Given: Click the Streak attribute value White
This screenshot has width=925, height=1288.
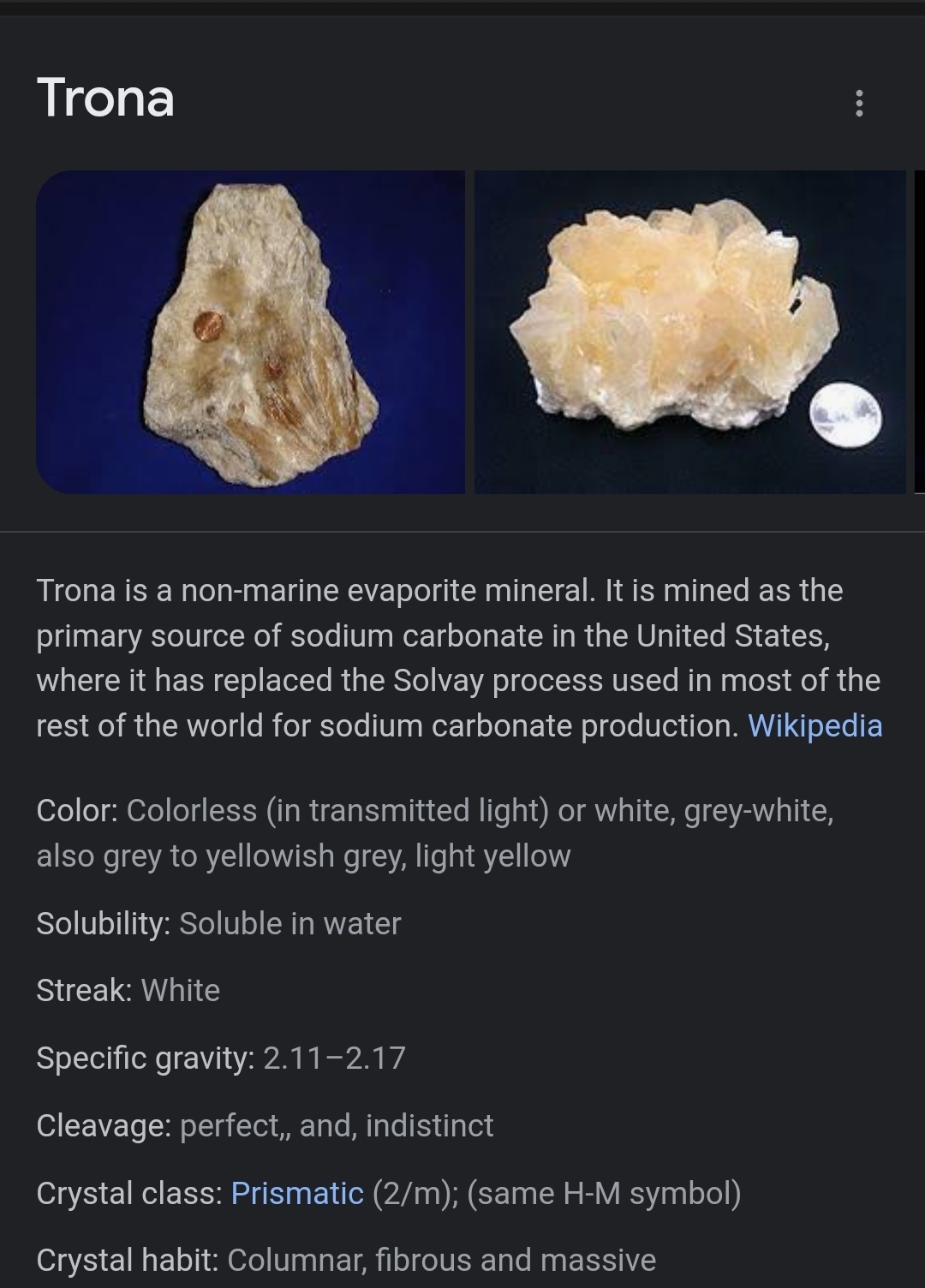Looking at the screenshot, I should click(x=182, y=991).
